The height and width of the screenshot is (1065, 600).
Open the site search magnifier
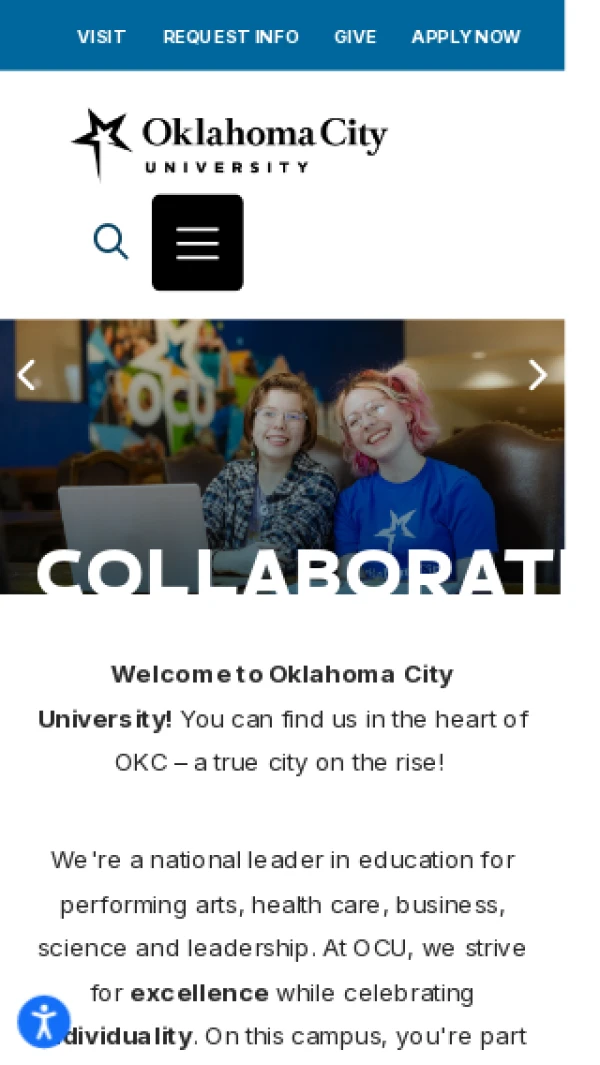coord(111,242)
